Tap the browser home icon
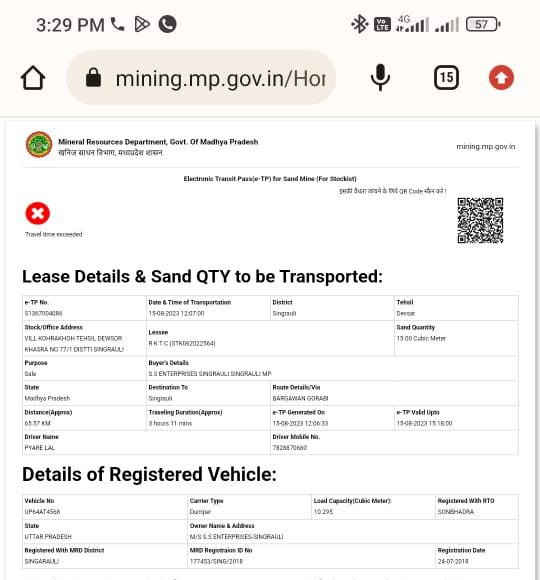The height and width of the screenshot is (580, 540). [33, 78]
